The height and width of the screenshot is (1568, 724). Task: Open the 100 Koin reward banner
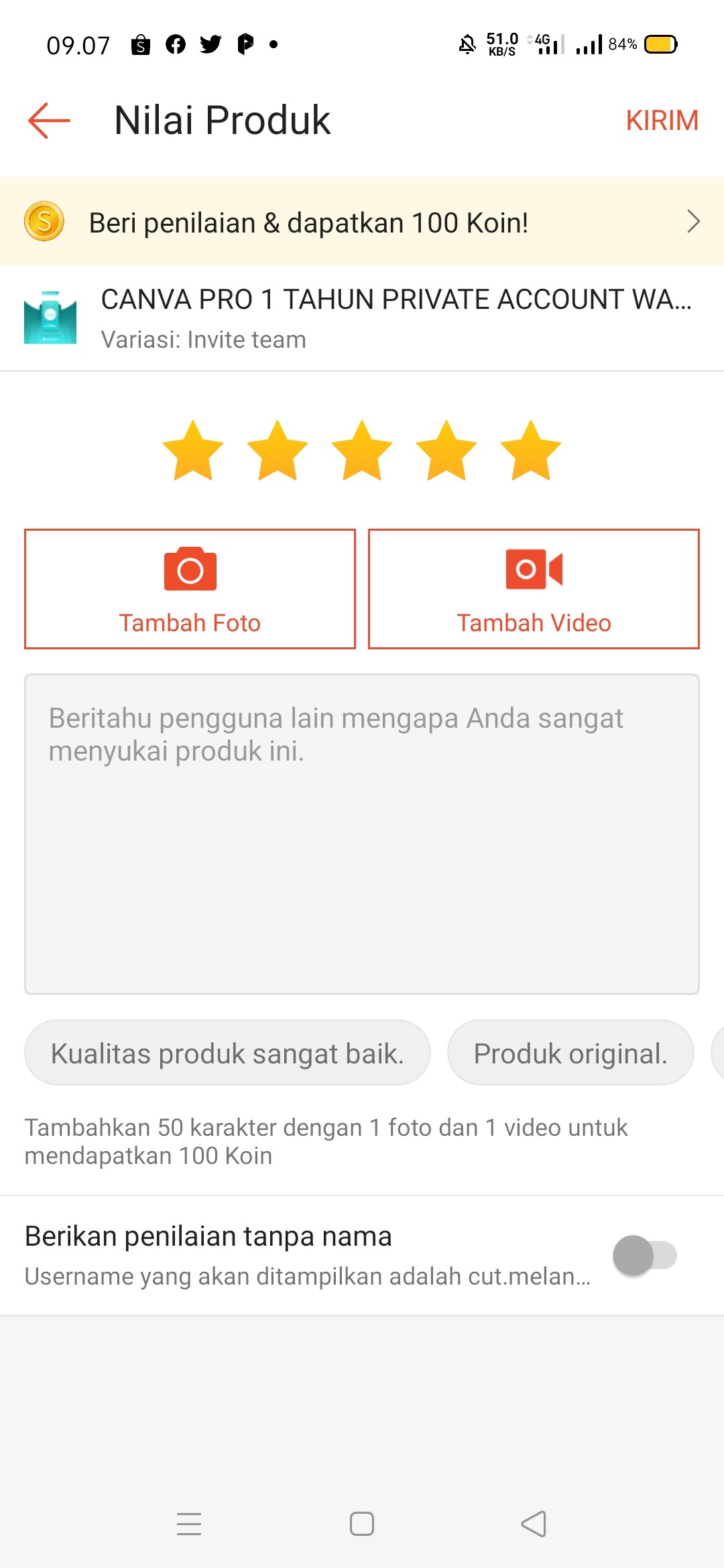362,222
